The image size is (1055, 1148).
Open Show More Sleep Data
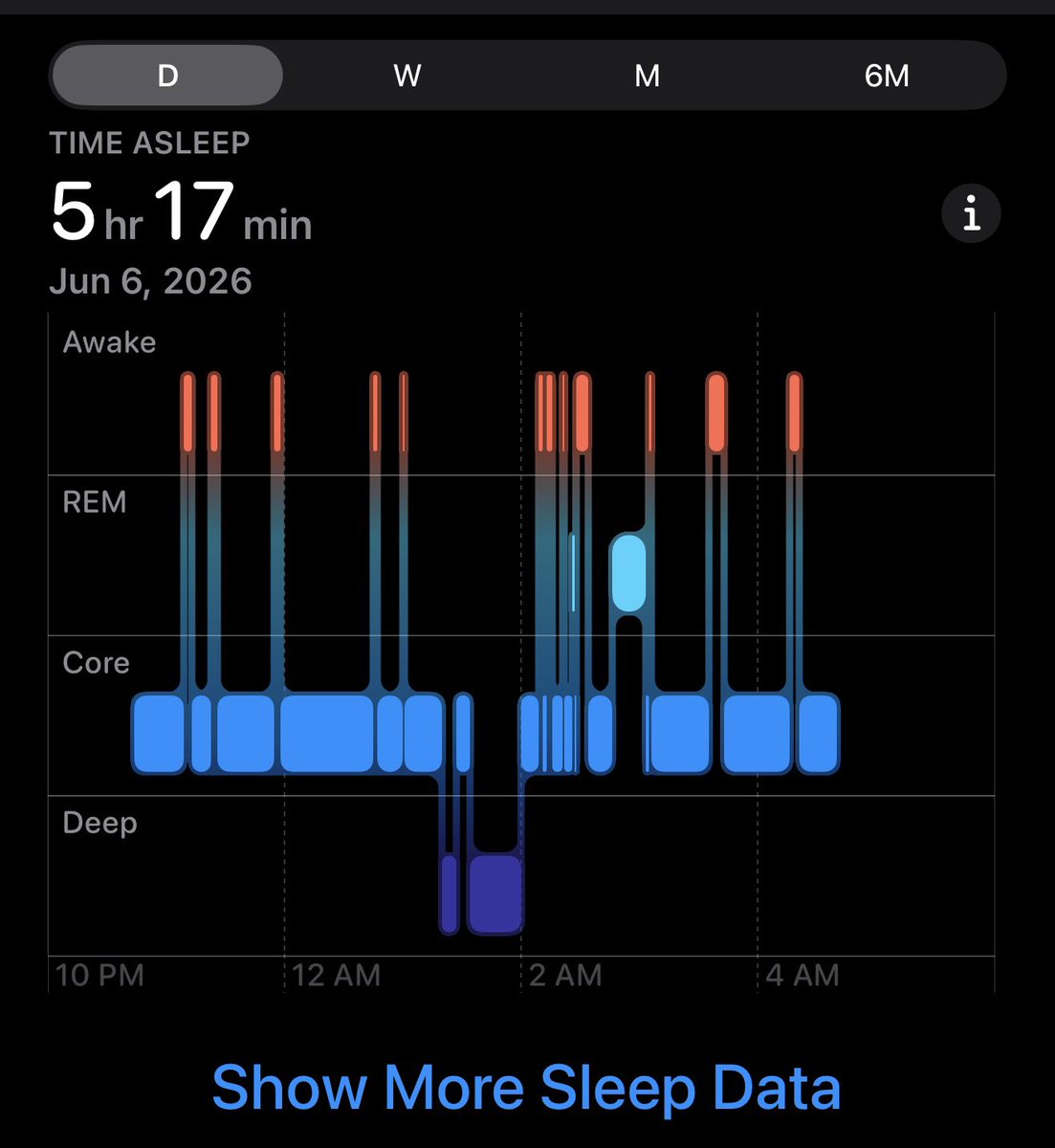click(x=526, y=1088)
